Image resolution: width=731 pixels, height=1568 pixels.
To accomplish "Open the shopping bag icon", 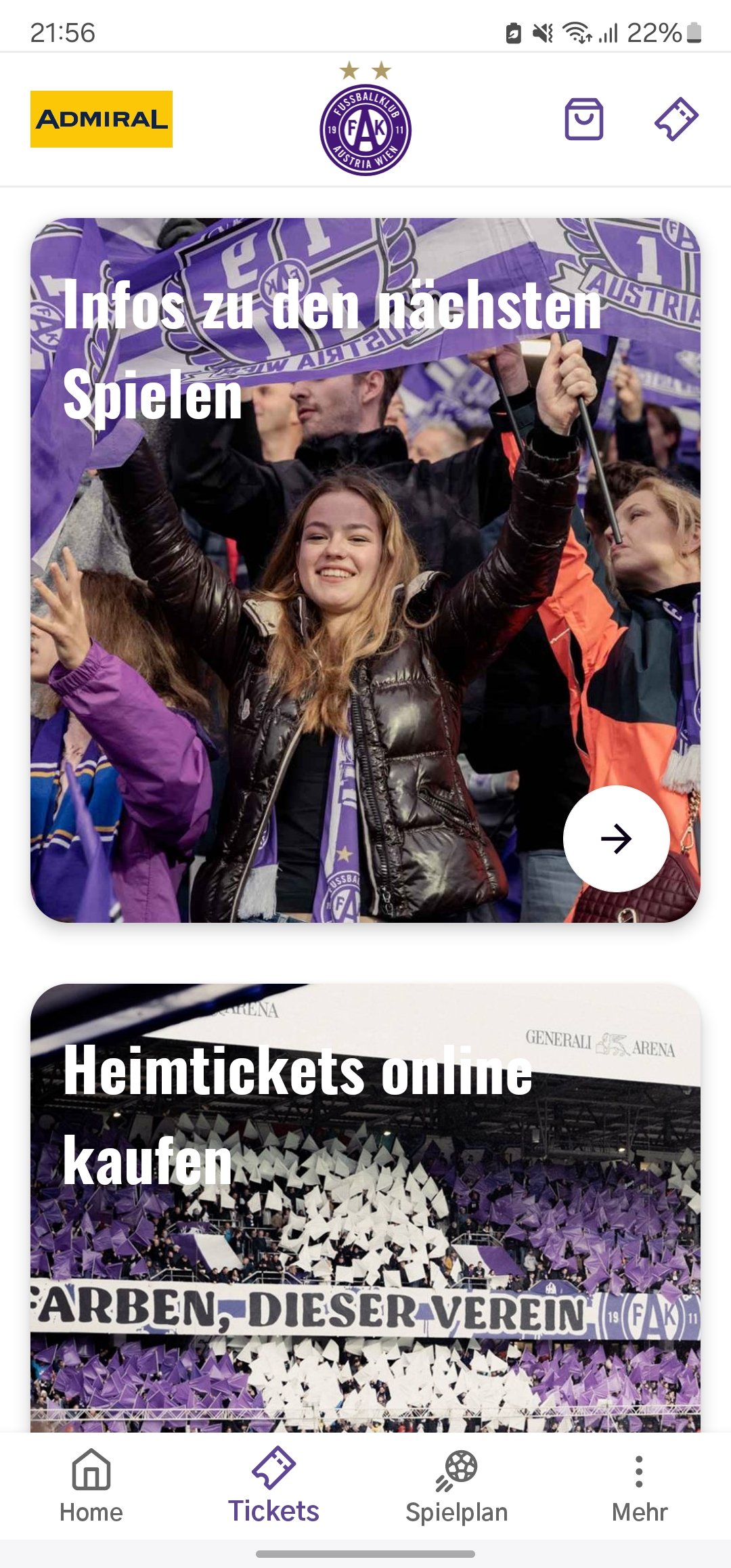I will point(584,119).
